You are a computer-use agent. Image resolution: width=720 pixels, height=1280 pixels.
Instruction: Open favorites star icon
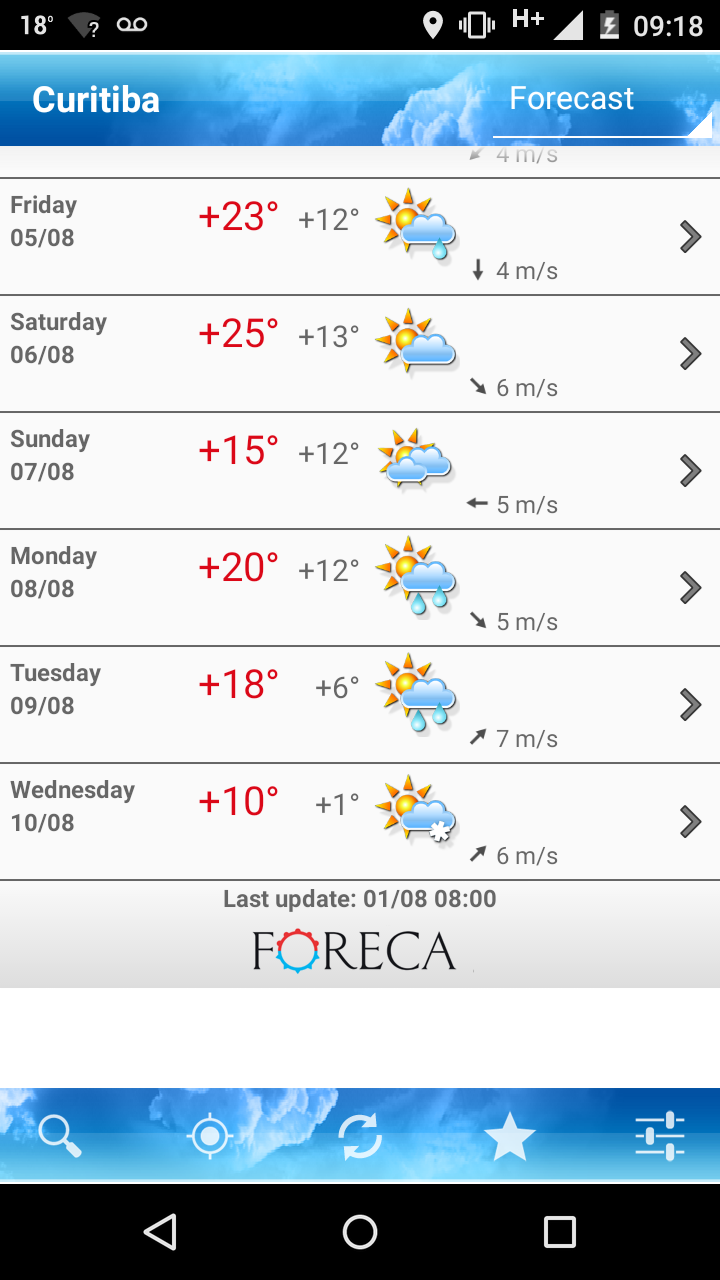510,1136
